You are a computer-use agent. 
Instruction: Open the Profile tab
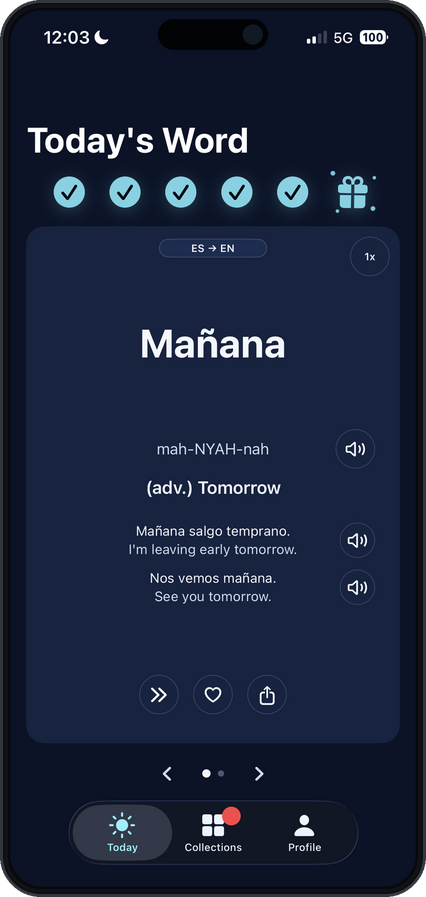tap(304, 833)
